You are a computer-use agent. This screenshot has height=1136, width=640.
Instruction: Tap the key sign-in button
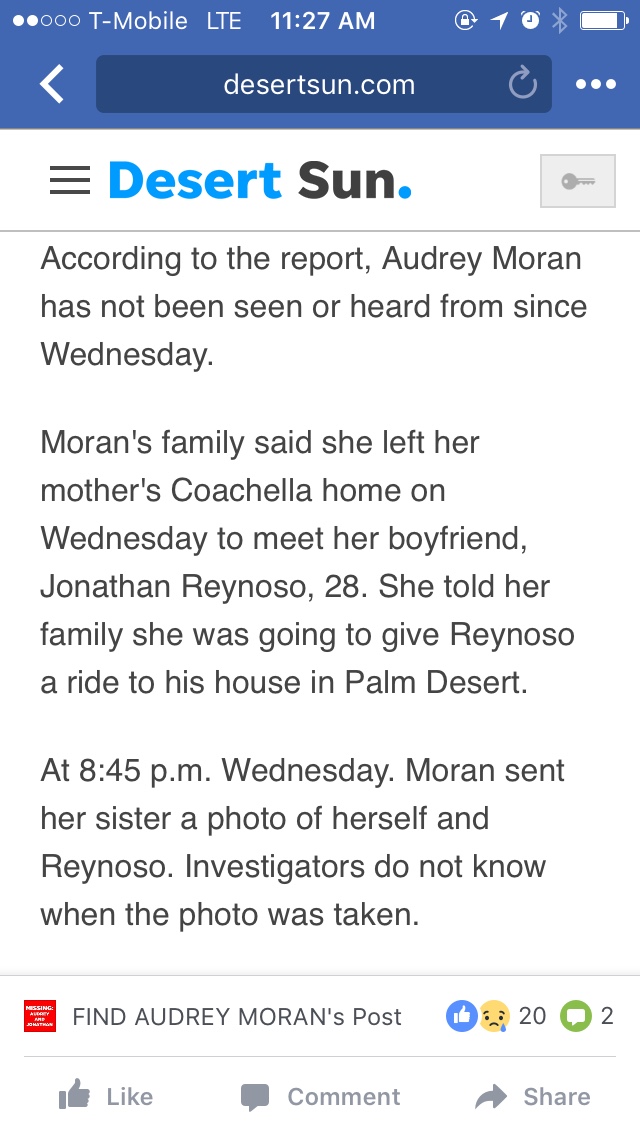pos(577,181)
